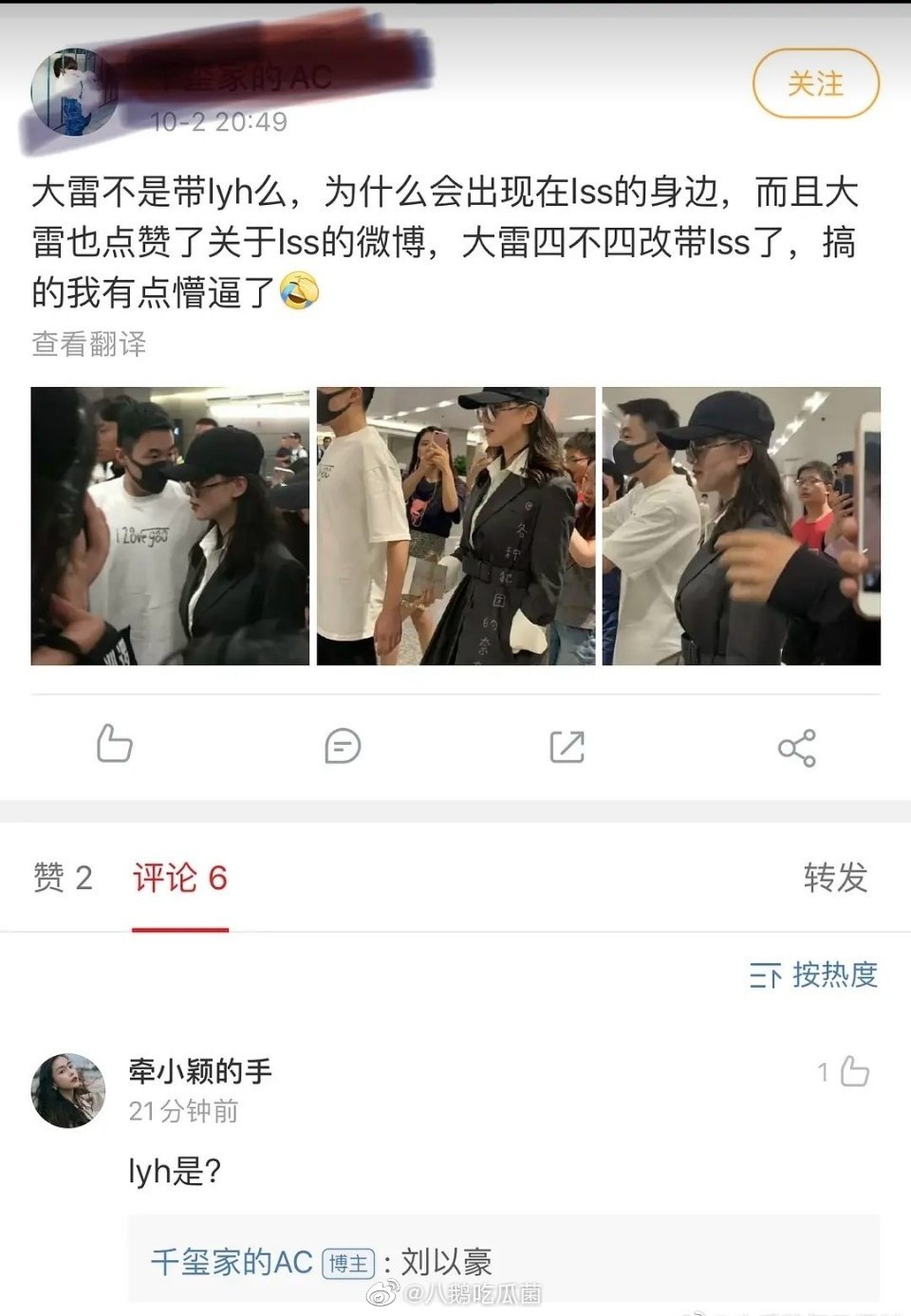Switch to the 转发 tab
This screenshot has height=1316, width=911.
coord(835,878)
